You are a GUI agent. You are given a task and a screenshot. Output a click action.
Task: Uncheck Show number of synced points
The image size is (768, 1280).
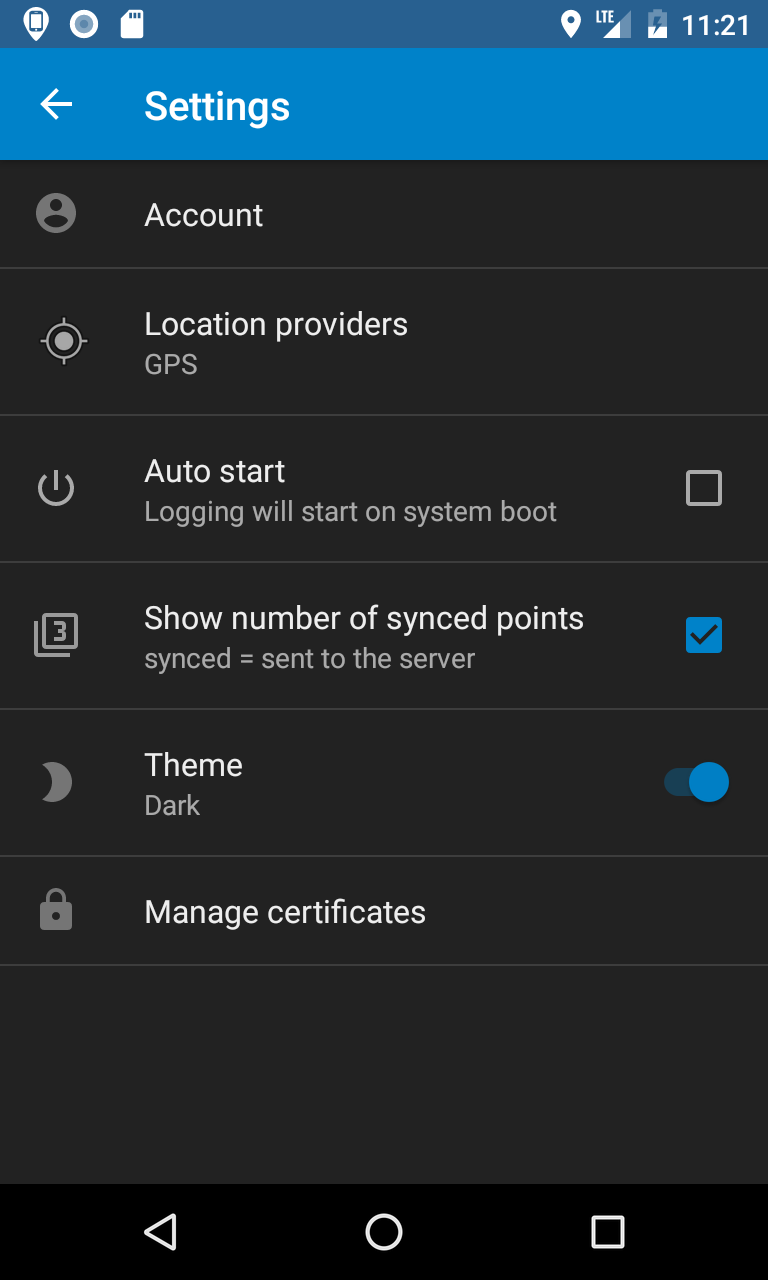[703, 635]
